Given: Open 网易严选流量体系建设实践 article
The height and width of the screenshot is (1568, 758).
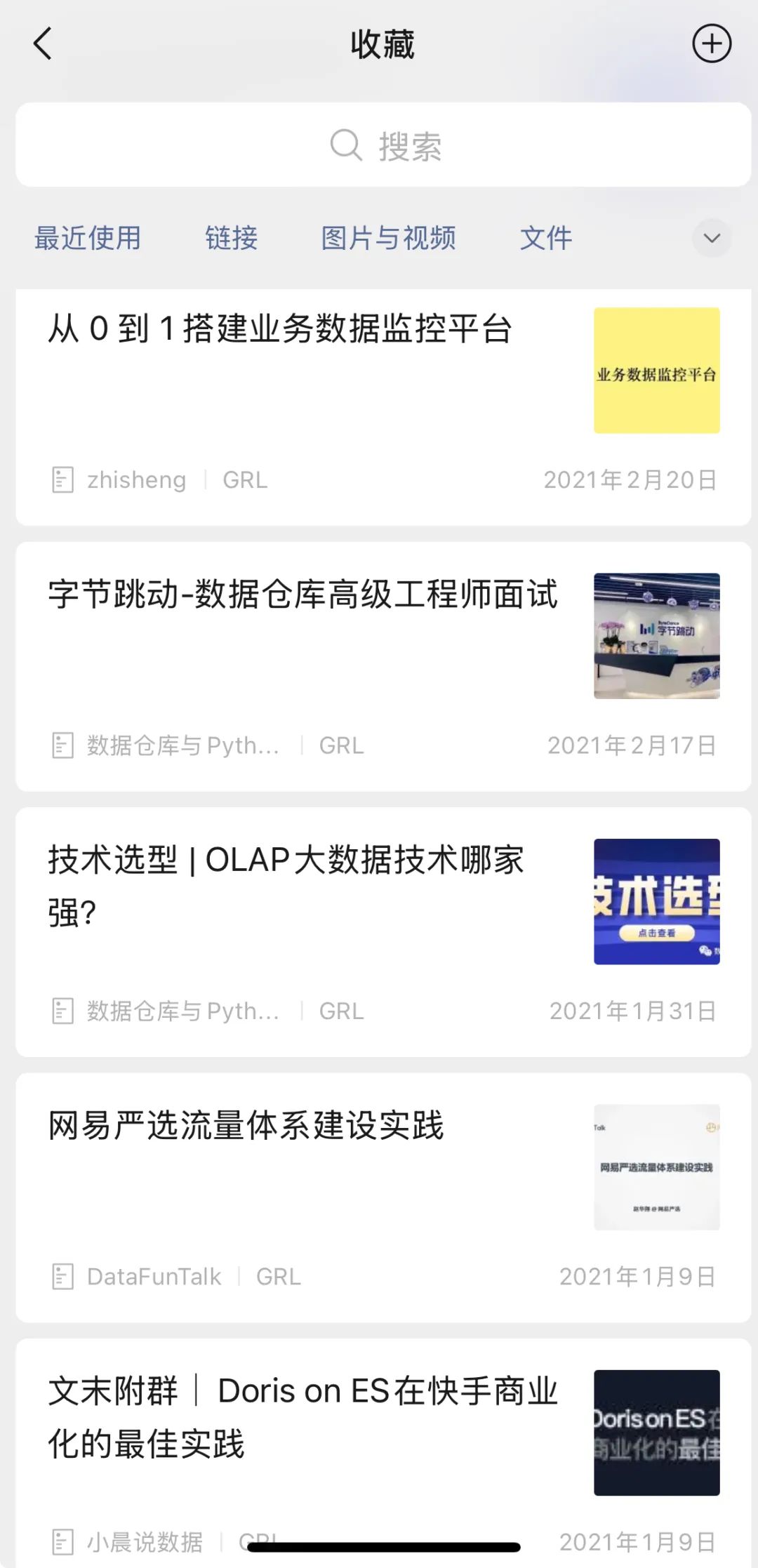Looking at the screenshot, I should 246,1127.
